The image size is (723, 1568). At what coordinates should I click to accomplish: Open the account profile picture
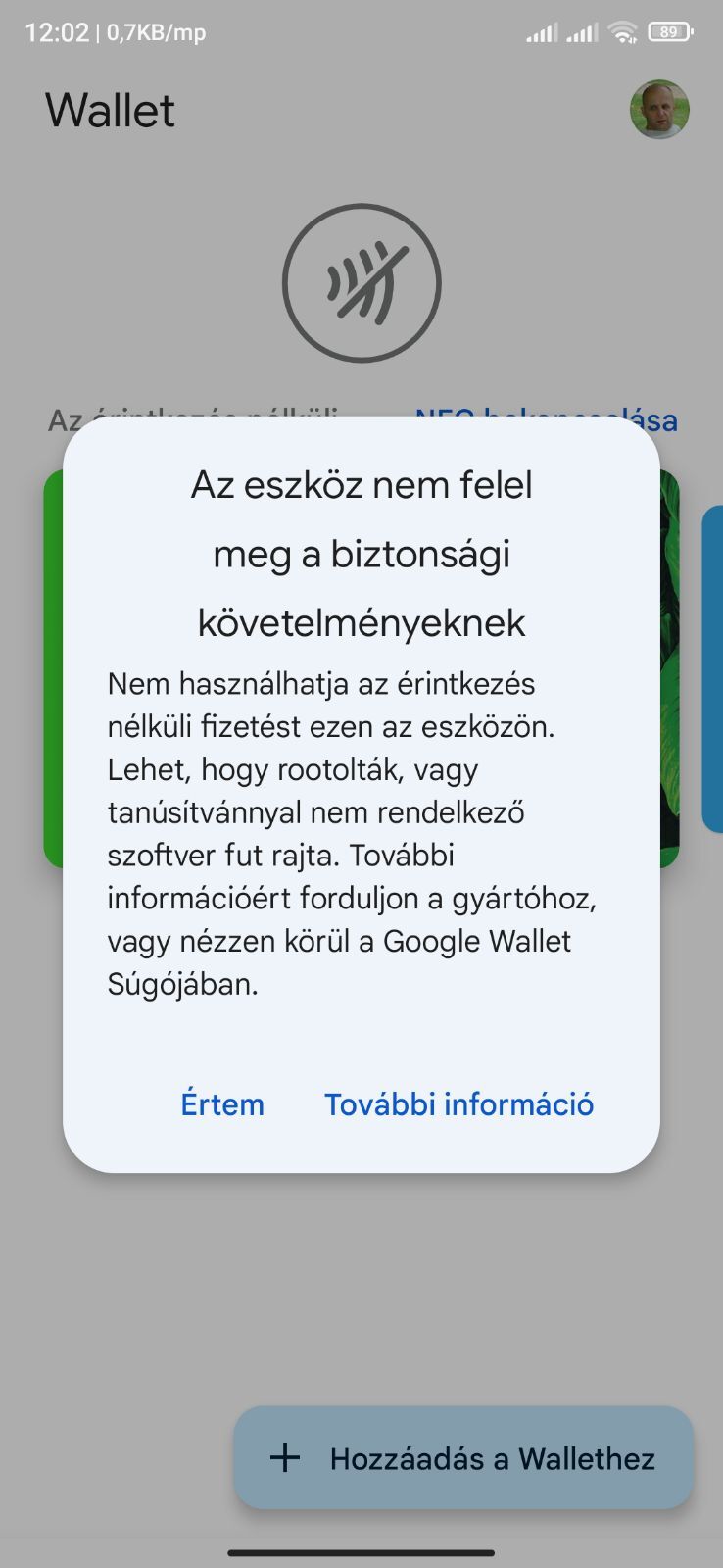pos(659,110)
